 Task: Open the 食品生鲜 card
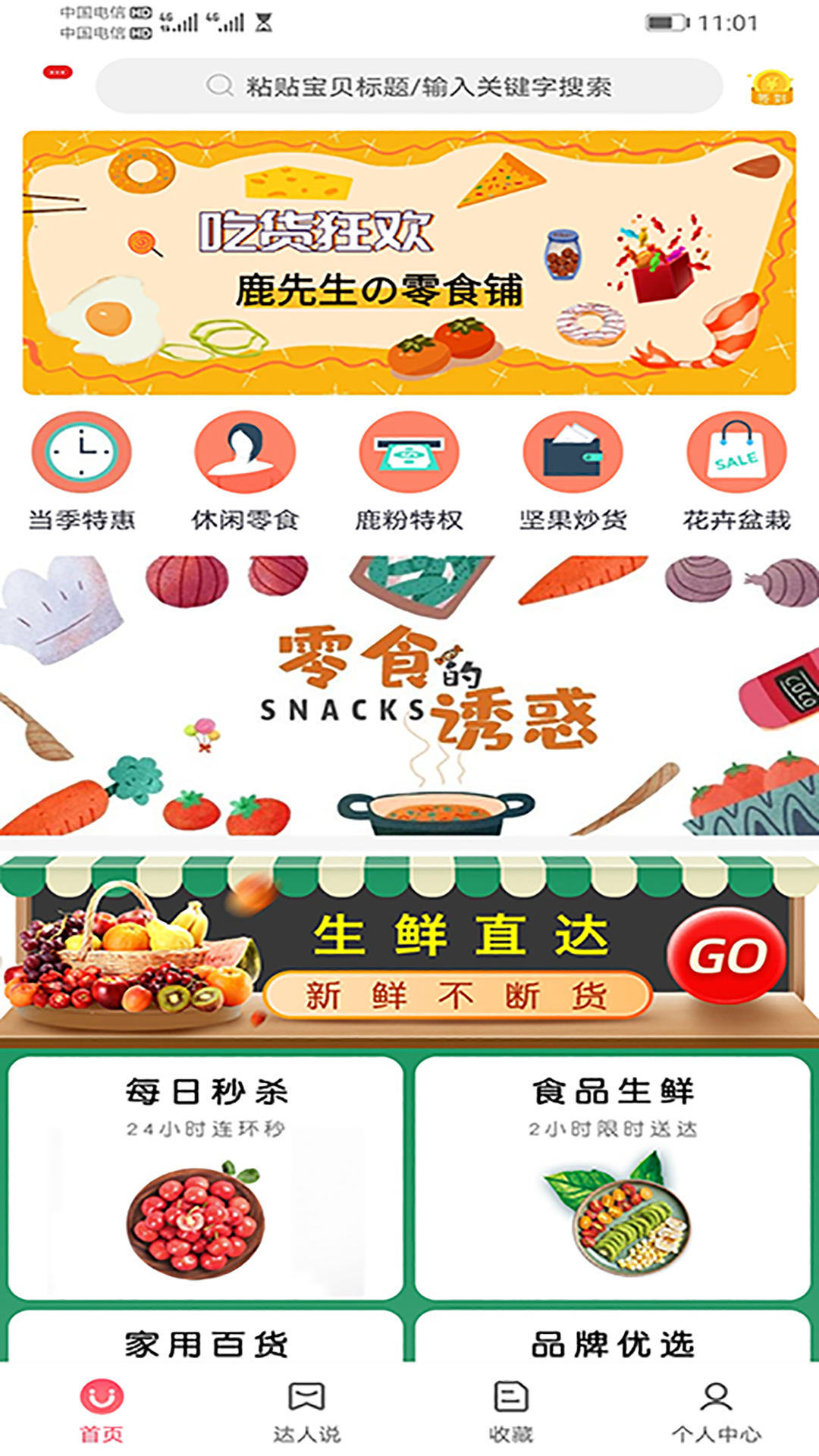pos(613,1177)
